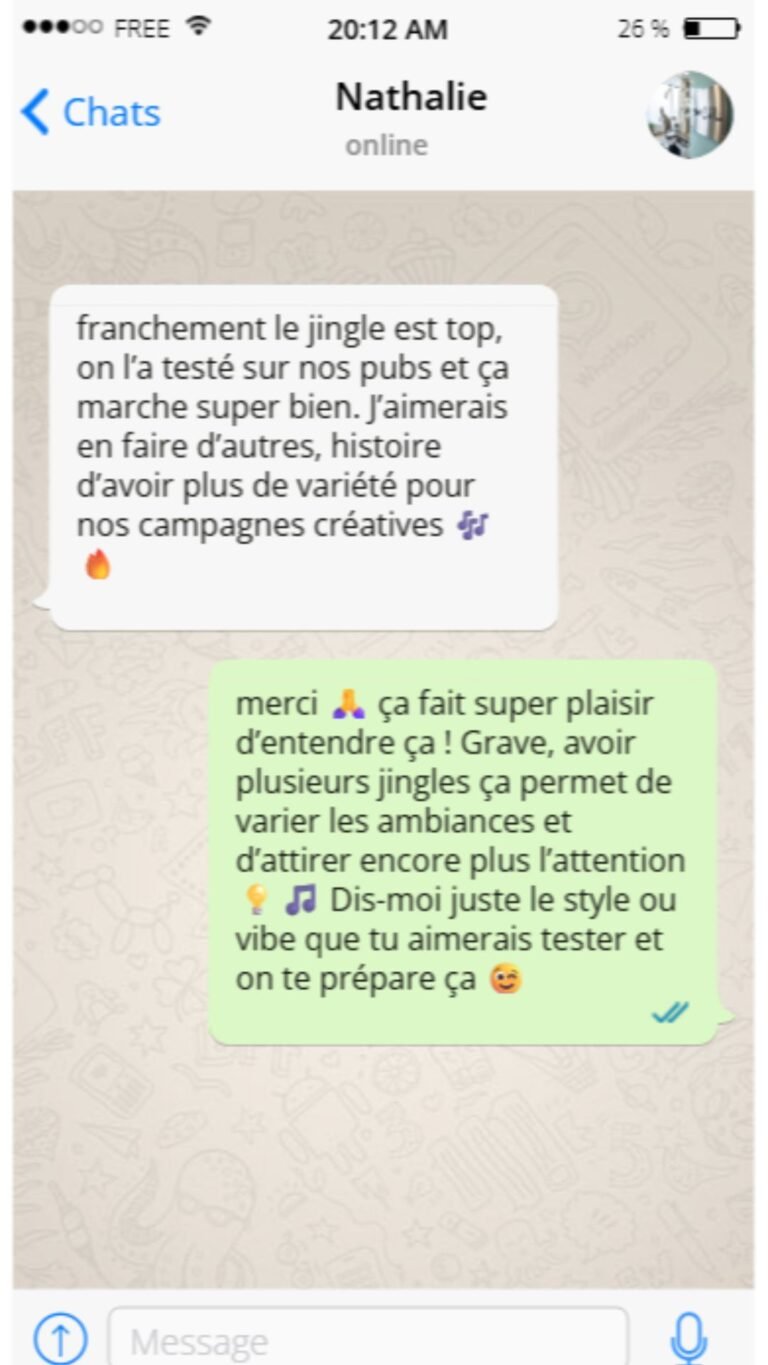Tap the attach upload icon
The width and height of the screenshot is (768, 1365).
[x=60, y=1338]
